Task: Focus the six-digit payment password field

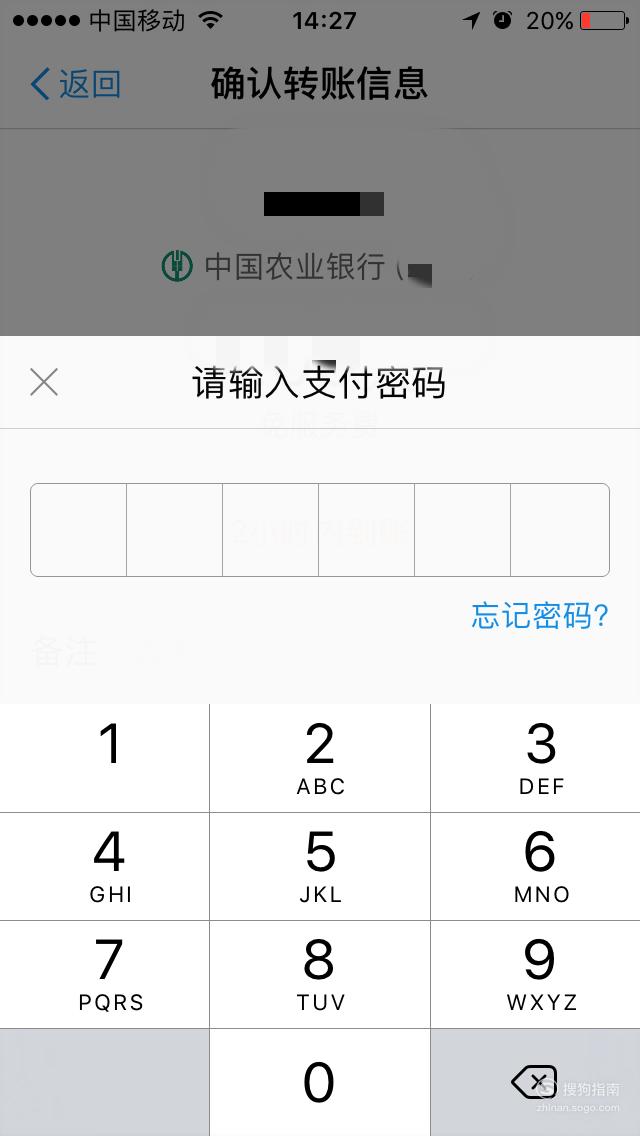Action: (x=320, y=530)
